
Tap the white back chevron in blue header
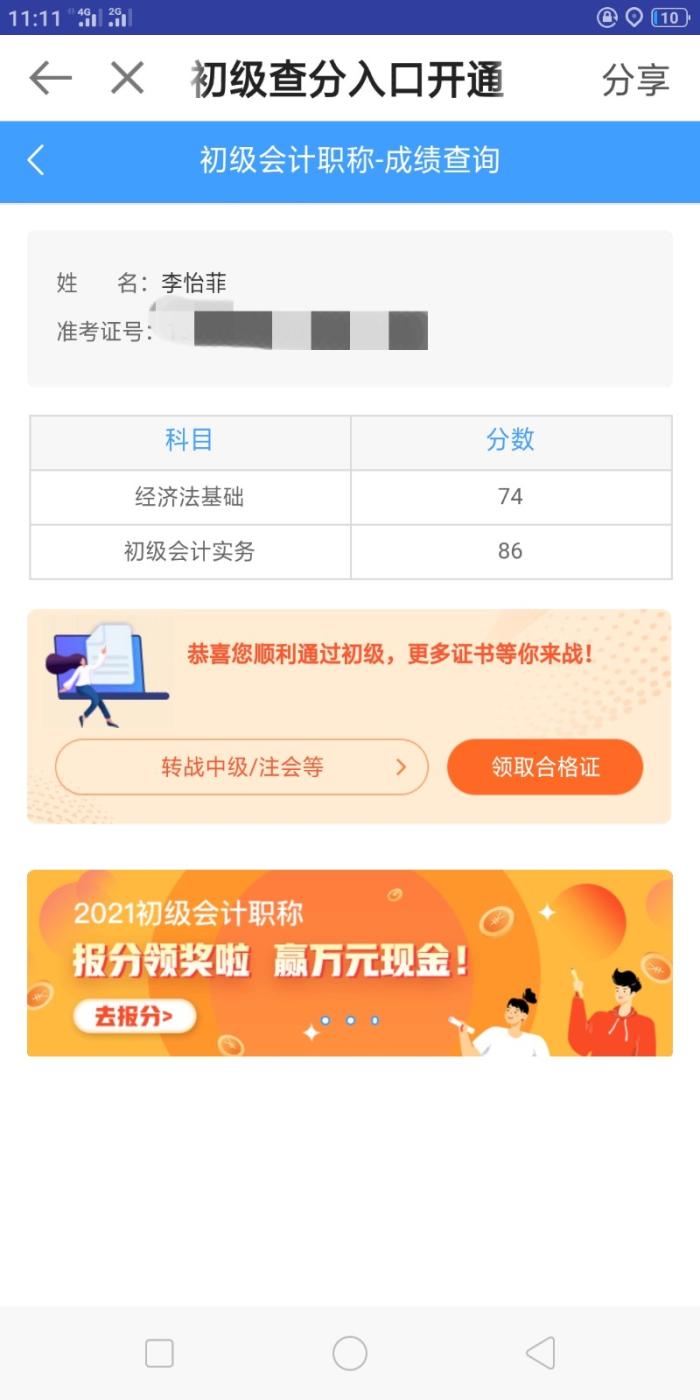(36, 160)
